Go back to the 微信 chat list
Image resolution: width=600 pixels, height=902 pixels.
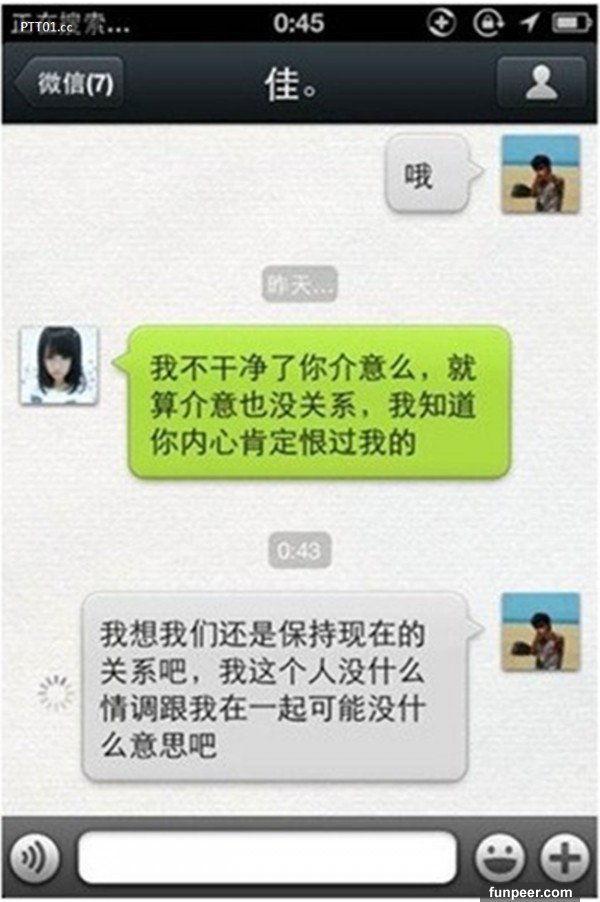tap(70, 85)
